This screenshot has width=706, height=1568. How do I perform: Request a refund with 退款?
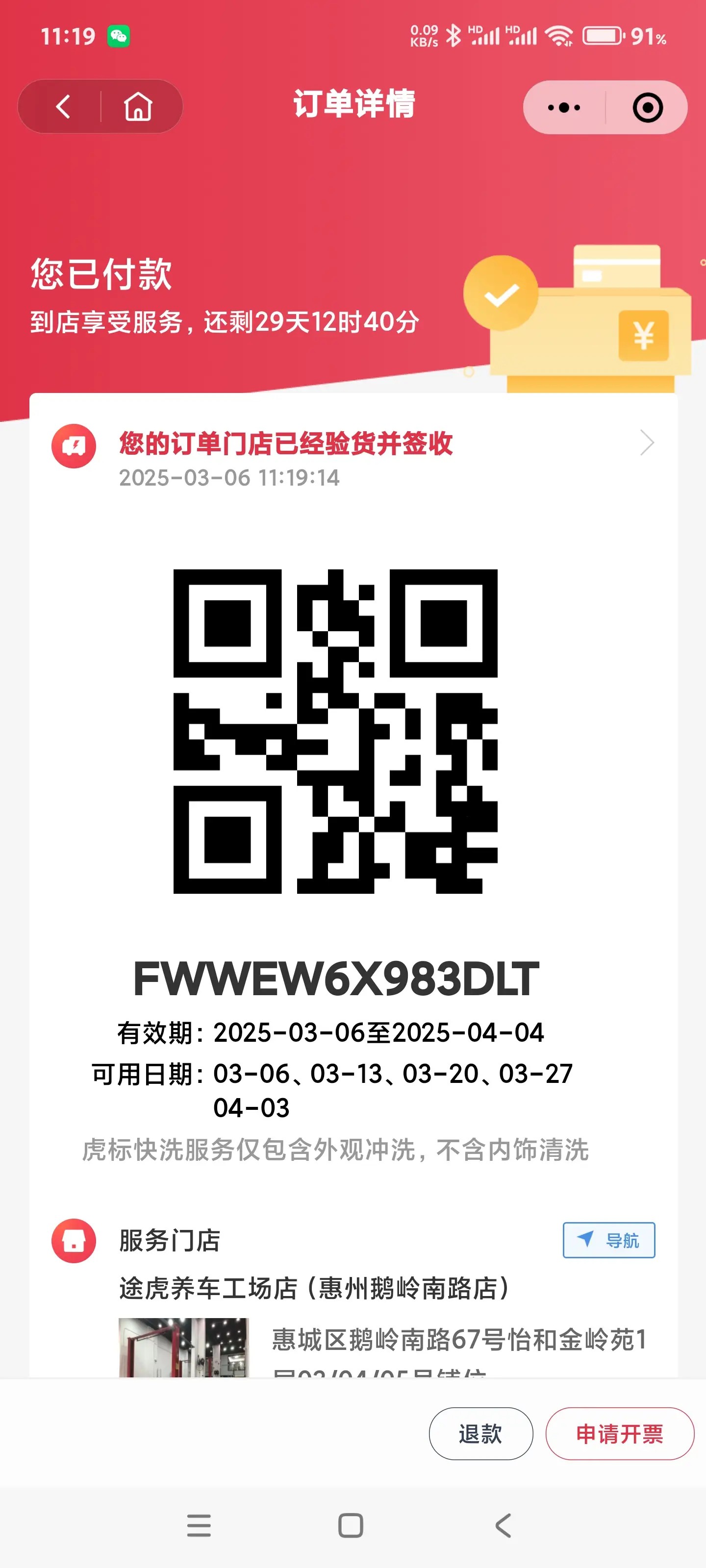click(480, 1433)
